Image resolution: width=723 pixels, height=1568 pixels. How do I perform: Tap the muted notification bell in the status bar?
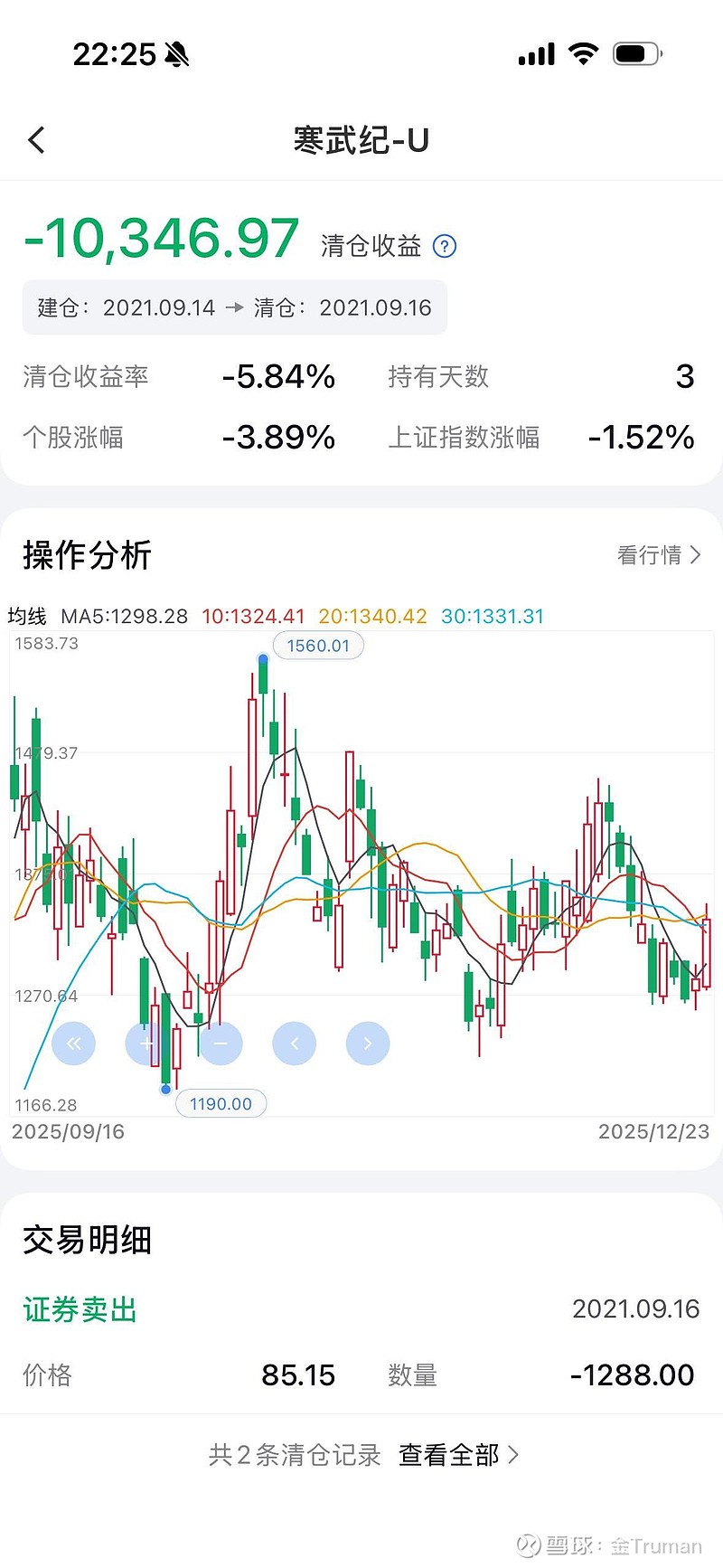coord(177,54)
